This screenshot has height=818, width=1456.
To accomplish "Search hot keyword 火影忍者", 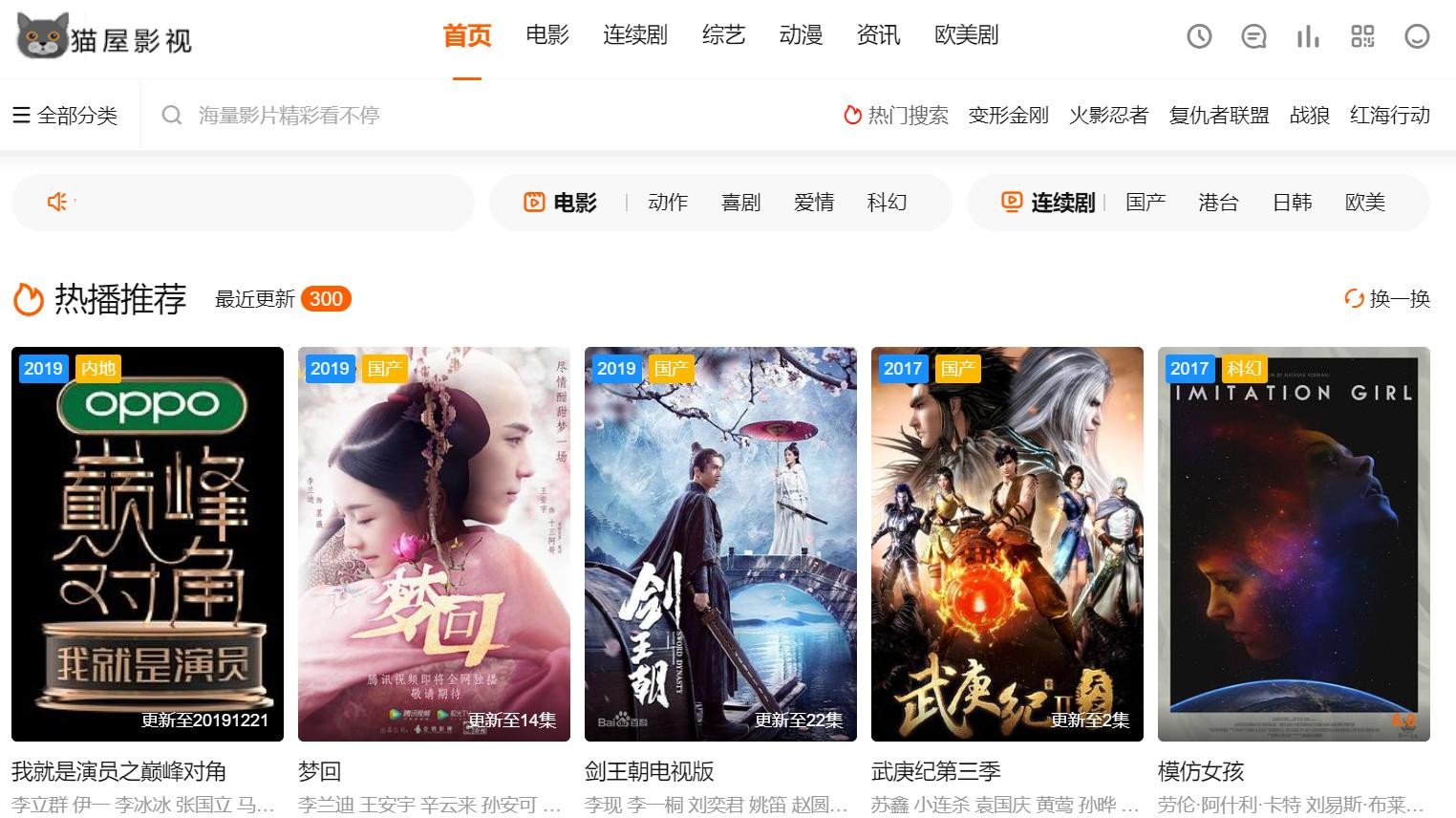I will [1108, 116].
